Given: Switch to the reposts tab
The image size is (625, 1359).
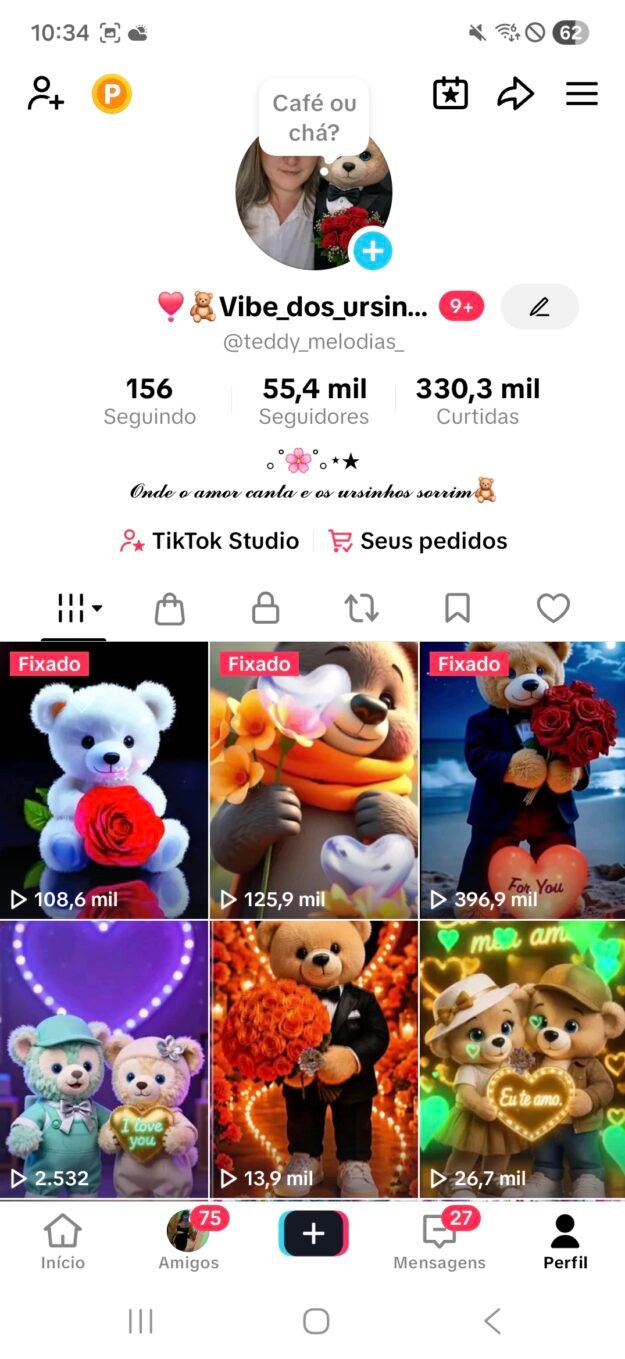Looking at the screenshot, I should [x=361, y=608].
